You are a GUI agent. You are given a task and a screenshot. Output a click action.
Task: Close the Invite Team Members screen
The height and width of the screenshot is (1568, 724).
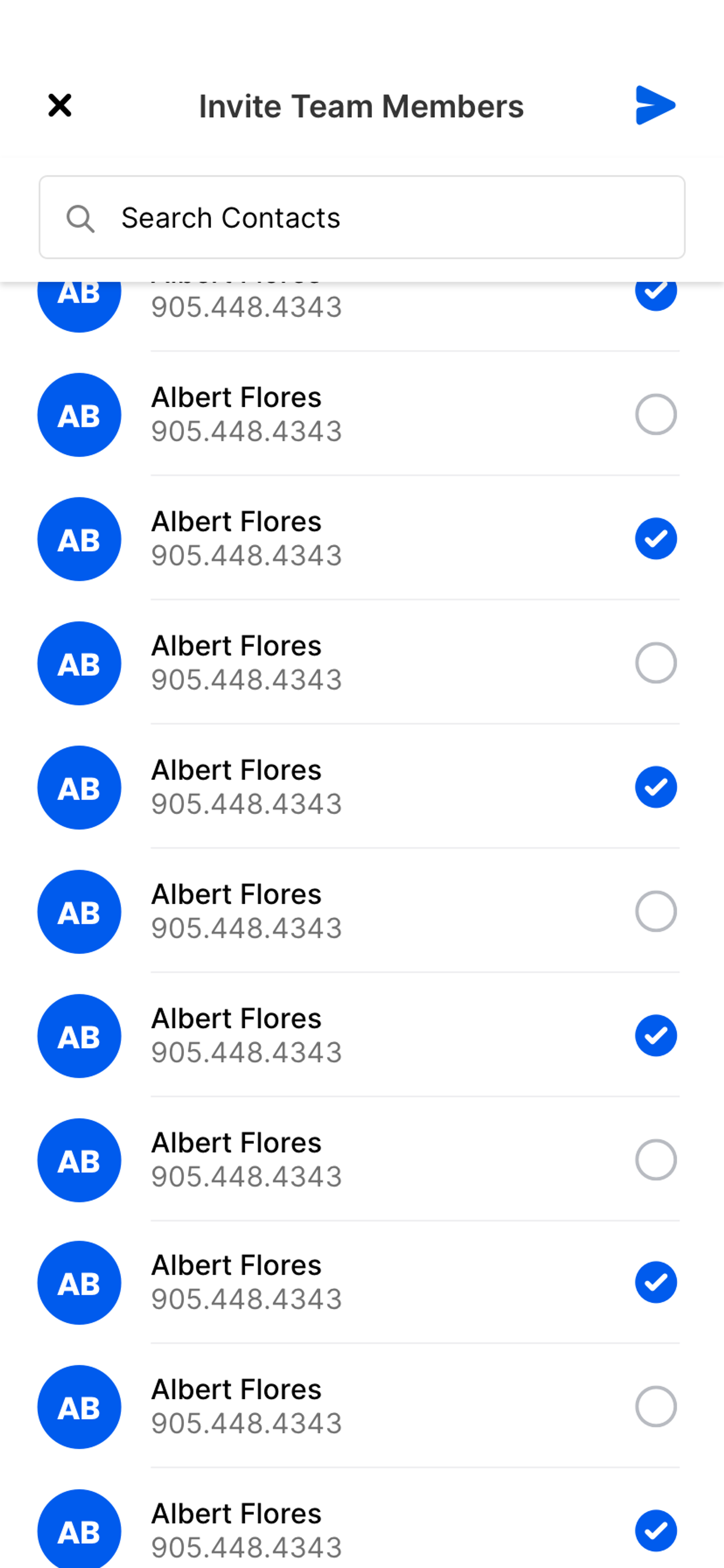(60, 105)
